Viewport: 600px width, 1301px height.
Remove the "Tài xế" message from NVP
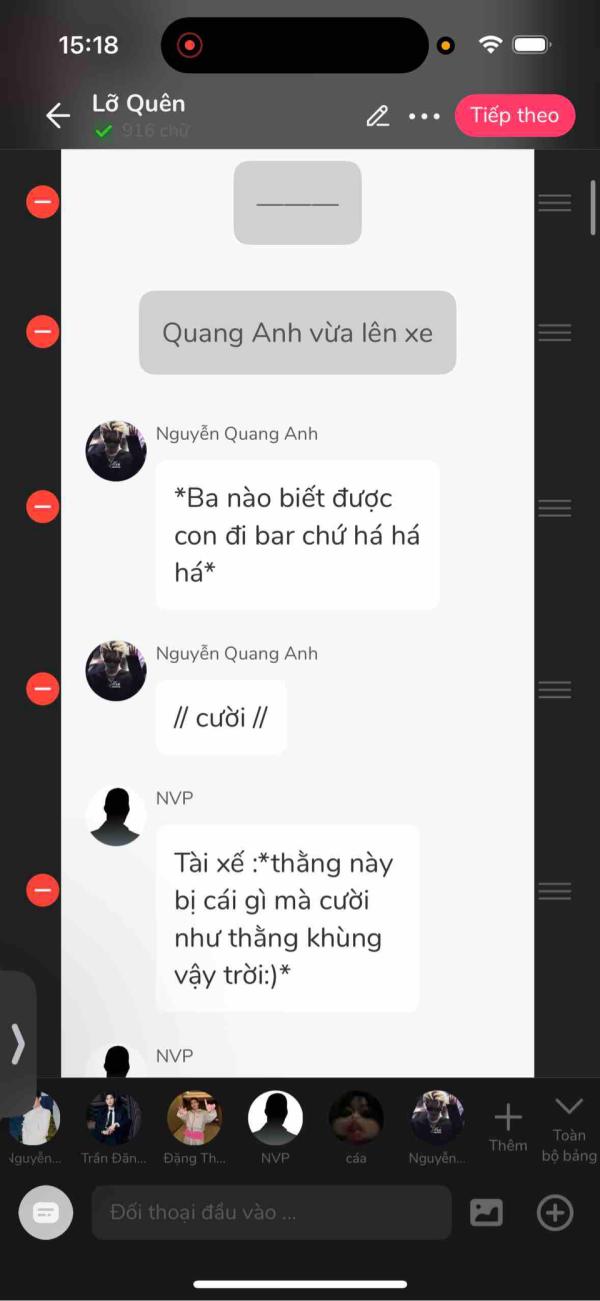point(43,890)
